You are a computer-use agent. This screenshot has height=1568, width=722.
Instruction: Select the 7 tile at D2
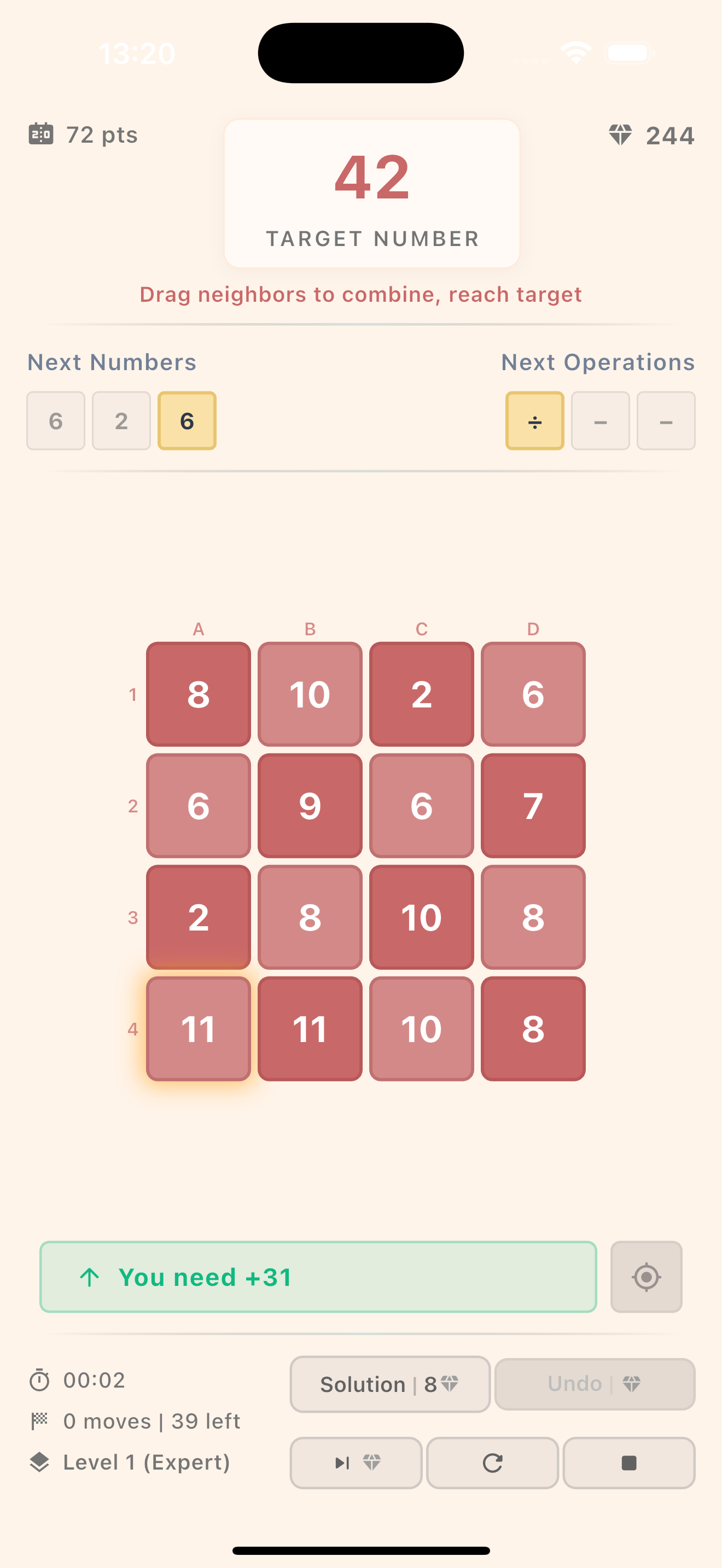point(533,806)
